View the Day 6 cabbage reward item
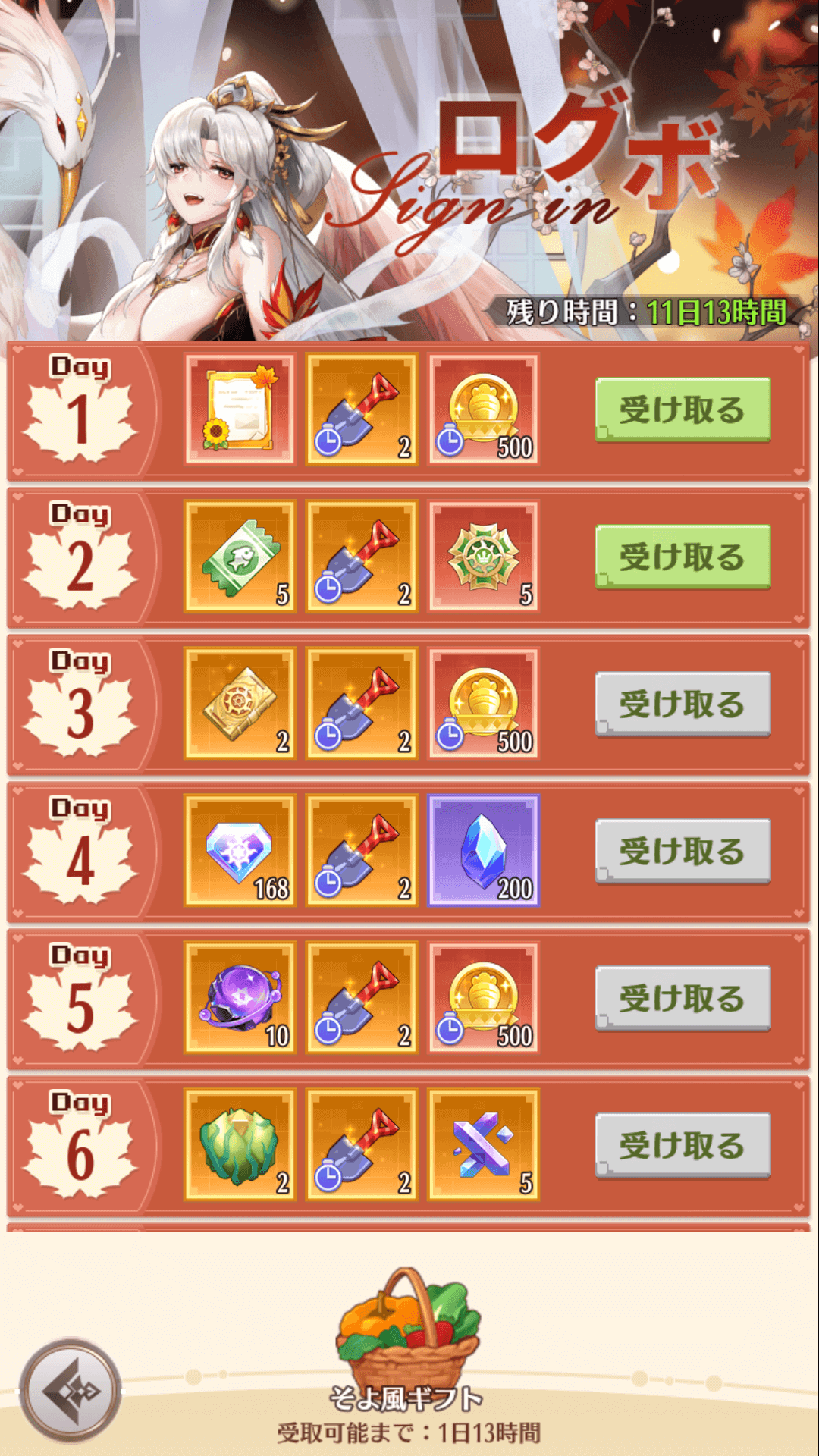The image size is (819, 1456). (x=240, y=1144)
